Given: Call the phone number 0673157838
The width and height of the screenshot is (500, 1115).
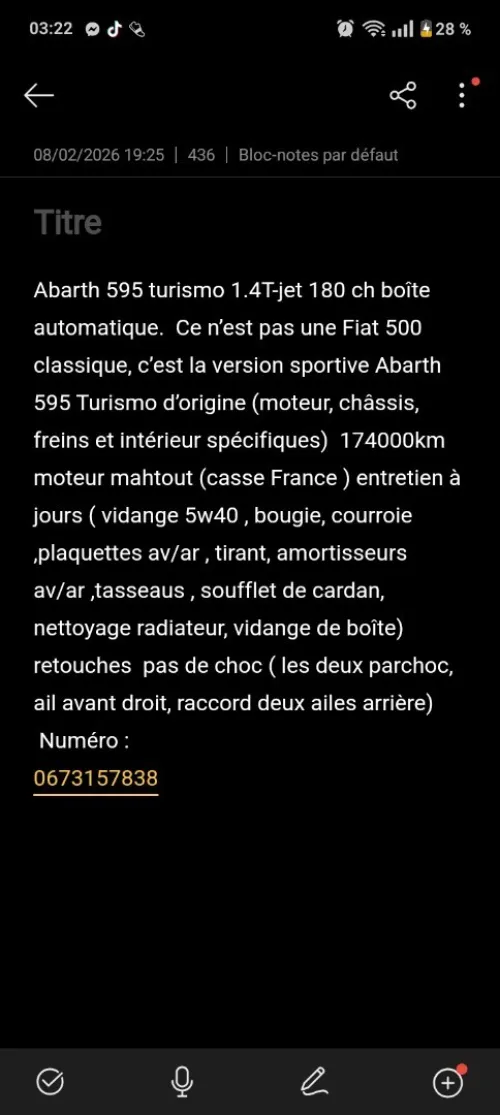Looking at the screenshot, I should coord(95,778).
